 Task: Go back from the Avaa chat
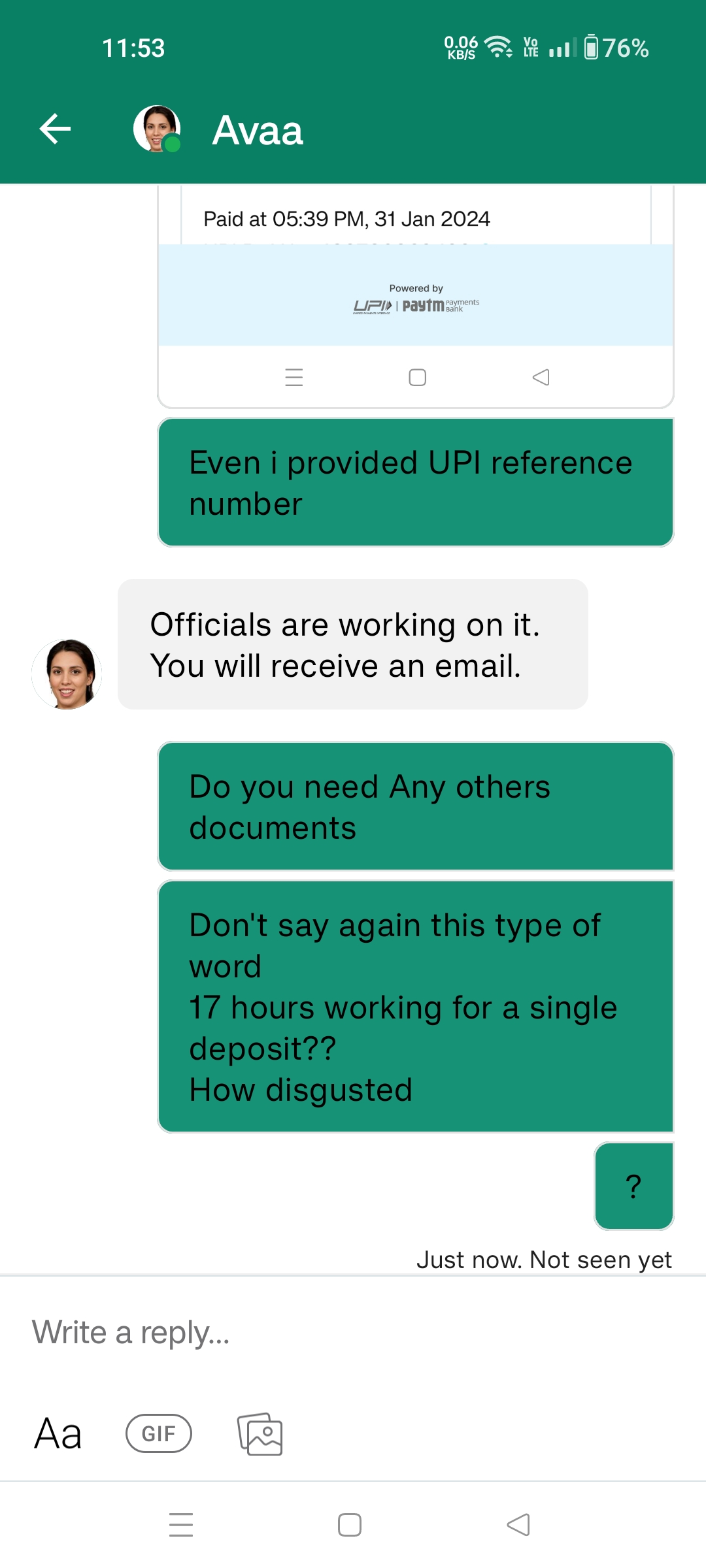coord(55,129)
